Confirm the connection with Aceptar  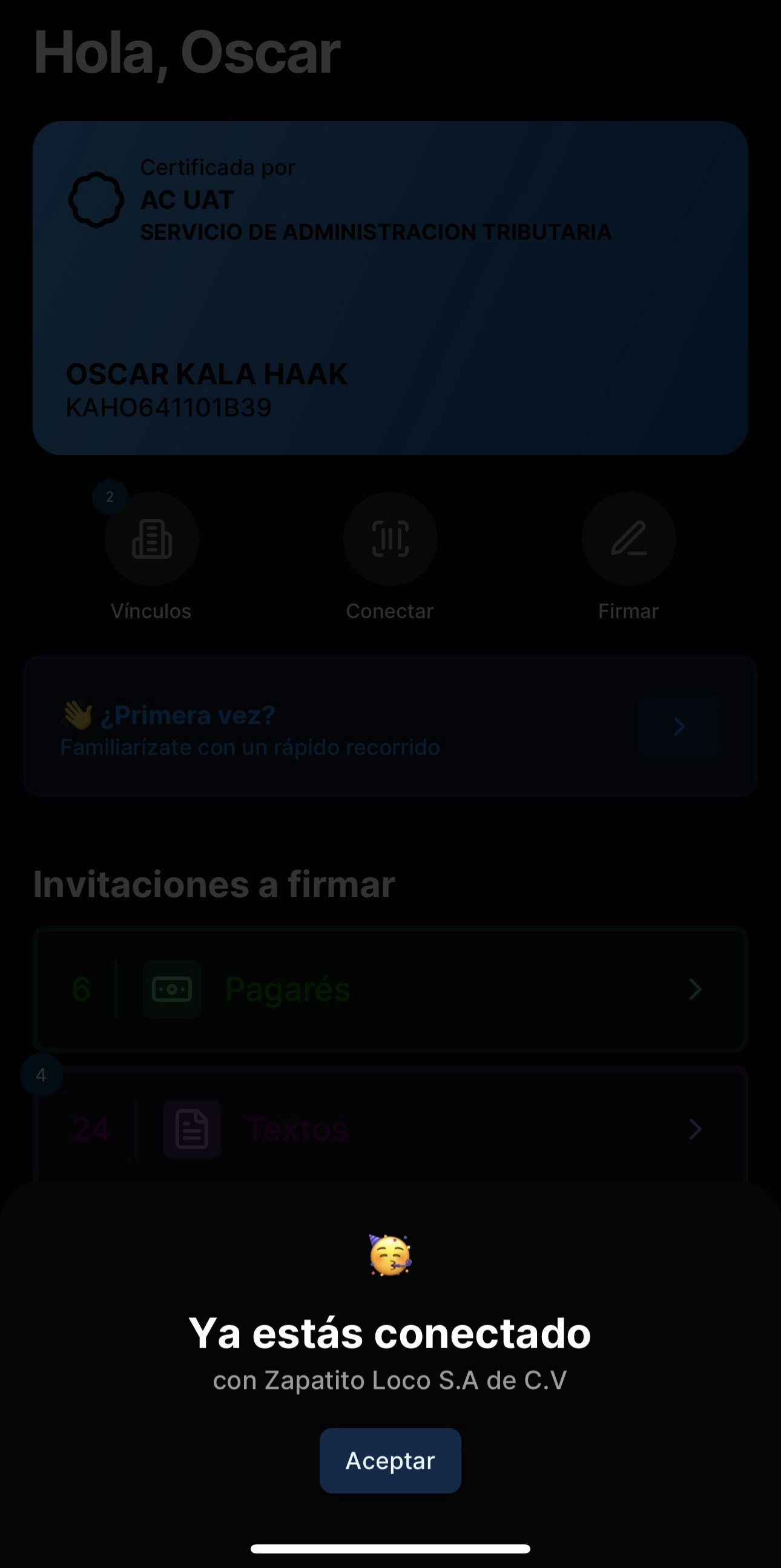click(390, 1461)
